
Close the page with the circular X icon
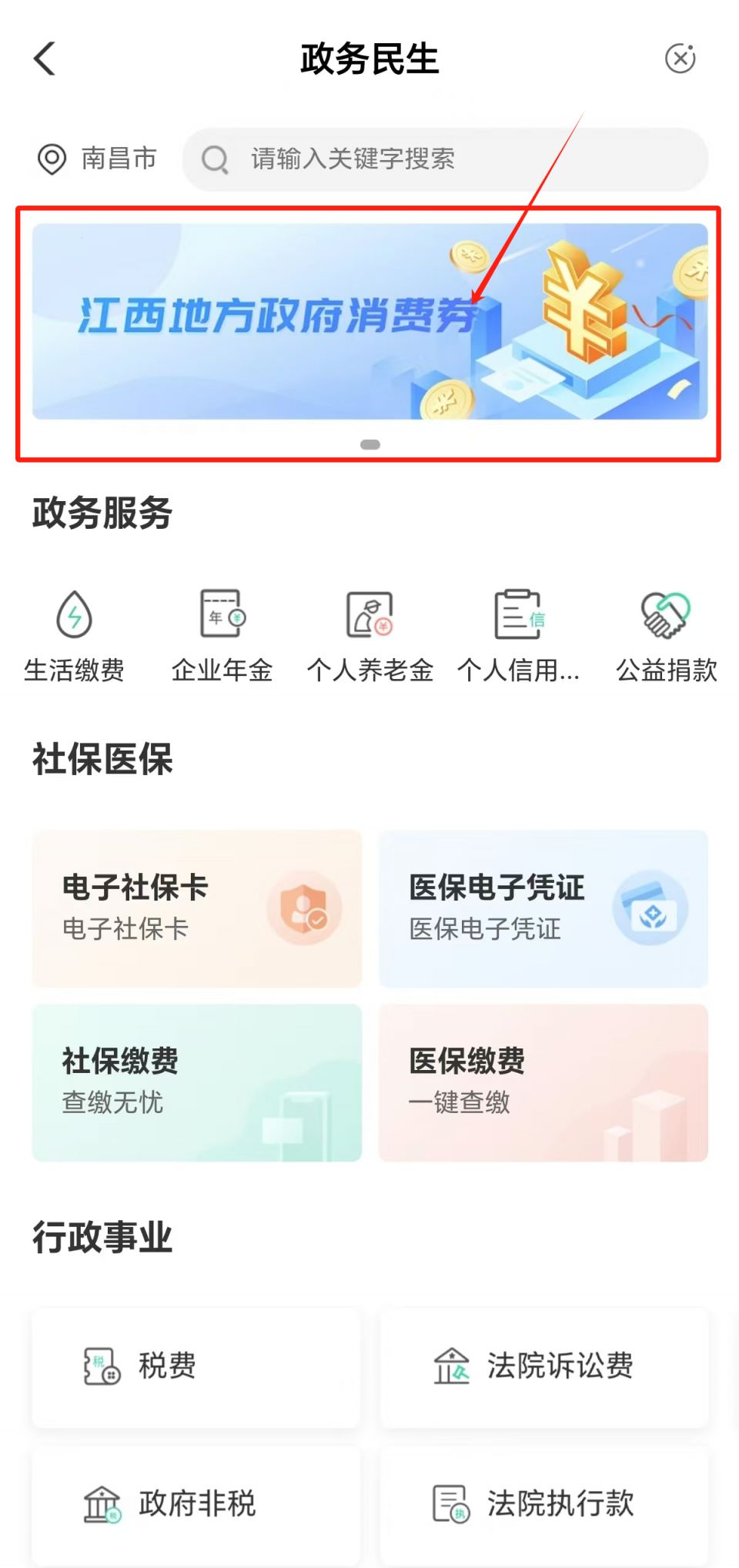point(680,59)
